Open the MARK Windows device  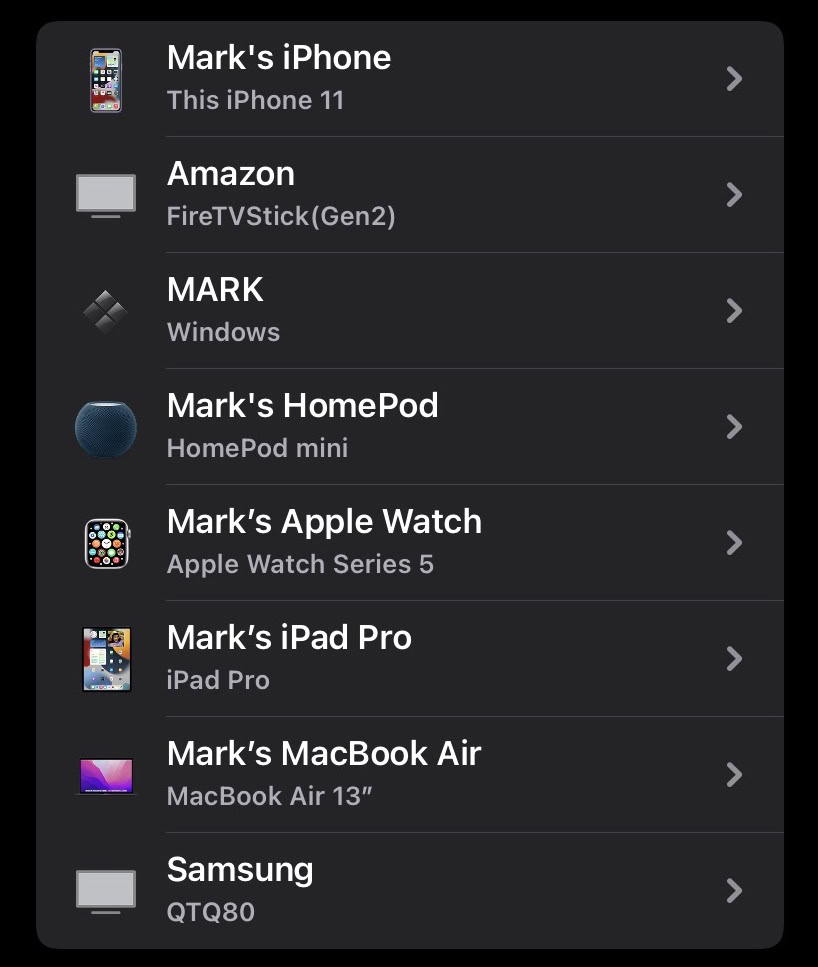coord(409,310)
